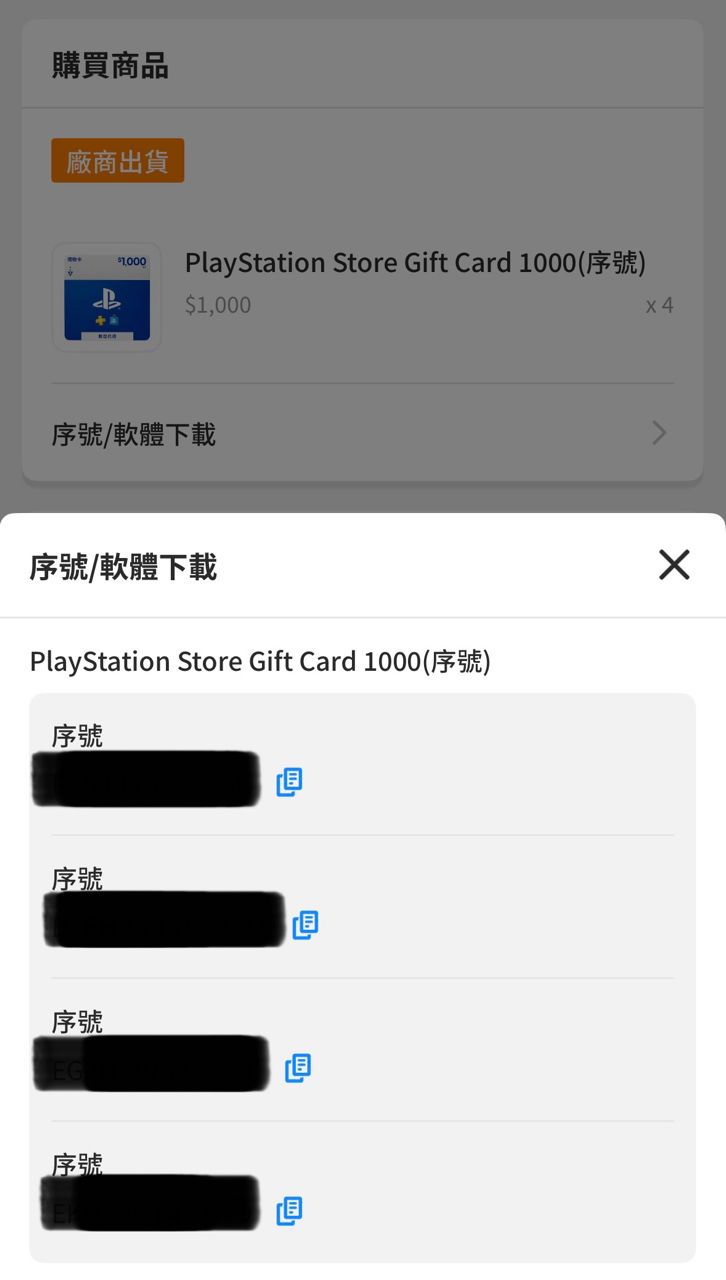Close the 序號/軟體下載 bottom sheet
This screenshot has height=1280, width=726.
click(674, 565)
